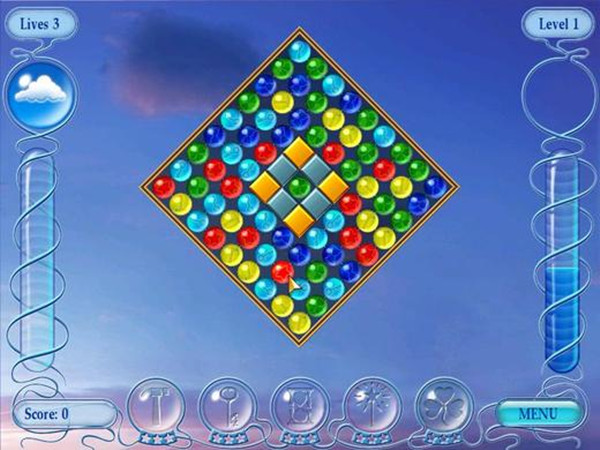Image resolution: width=600 pixels, height=450 pixels.
Task: Open the game MENU button
Action: (538, 412)
